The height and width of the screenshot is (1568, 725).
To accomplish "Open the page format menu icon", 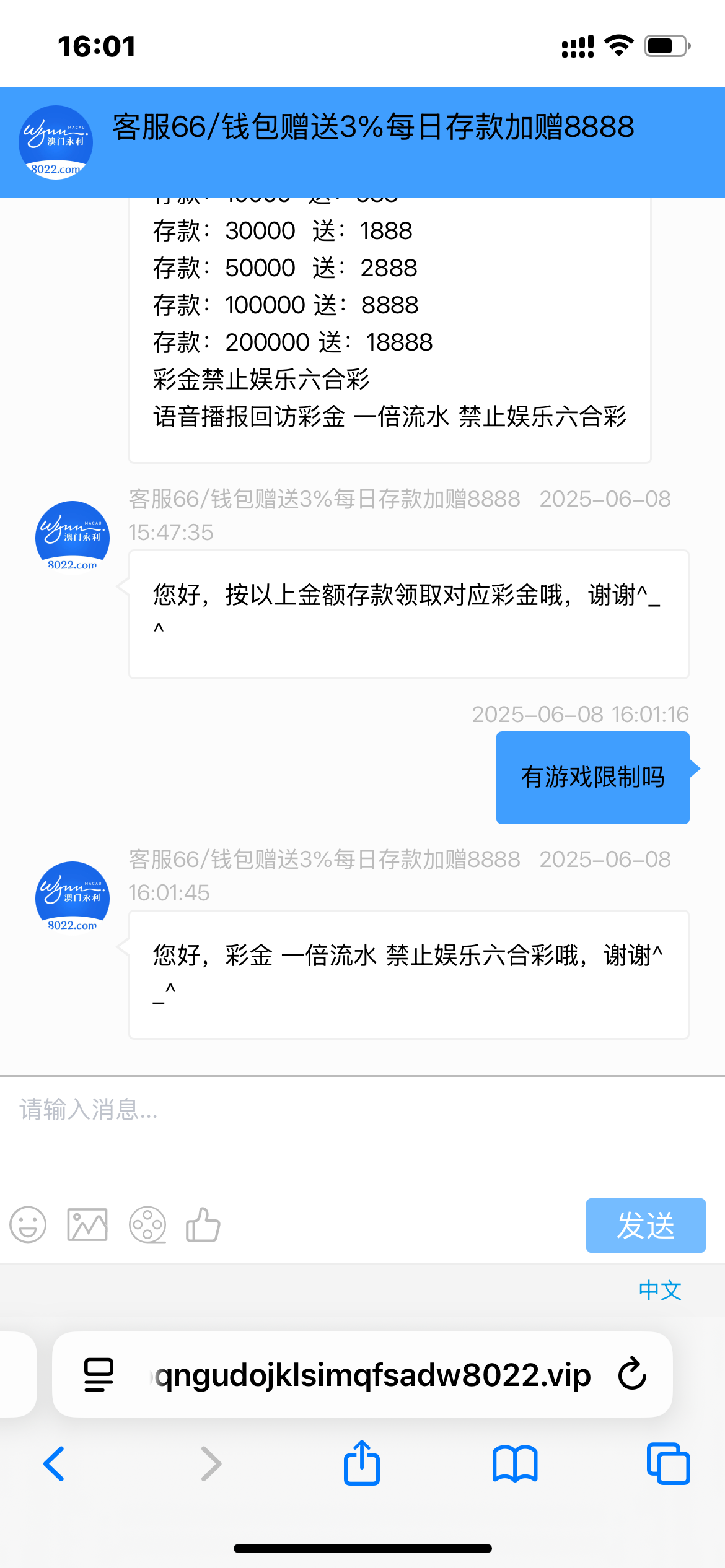I will point(99,1375).
